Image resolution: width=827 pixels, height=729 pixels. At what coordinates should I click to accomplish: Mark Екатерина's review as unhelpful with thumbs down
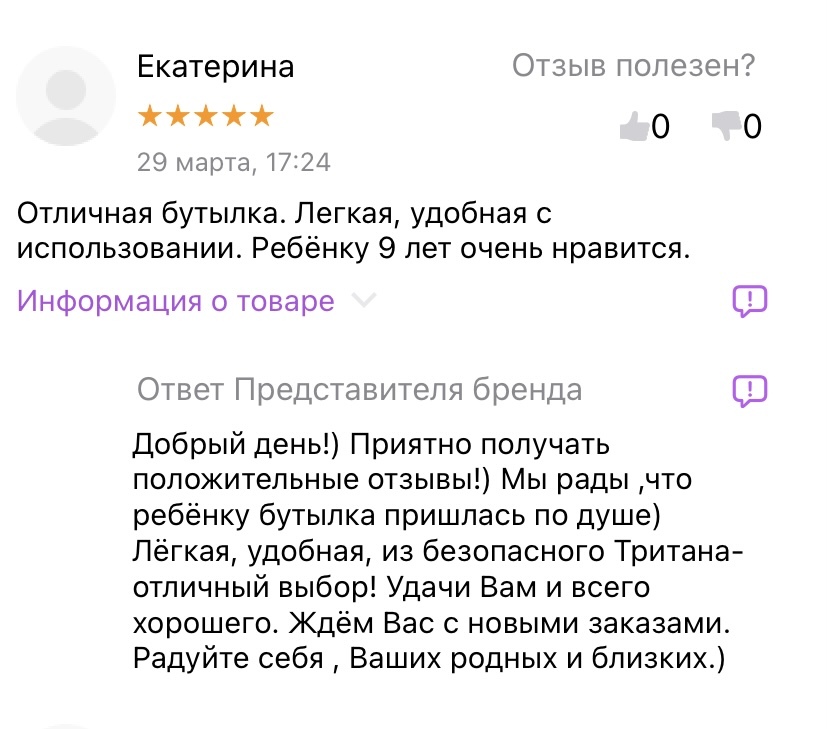point(725,126)
